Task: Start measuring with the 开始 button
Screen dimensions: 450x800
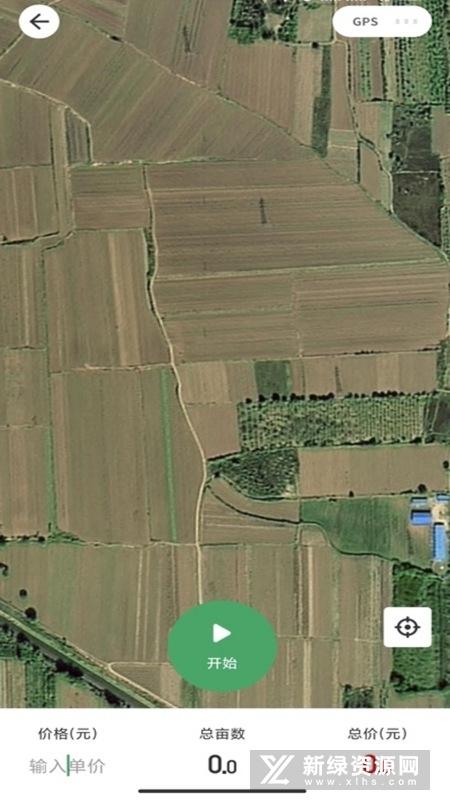Action: (x=222, y=646)
